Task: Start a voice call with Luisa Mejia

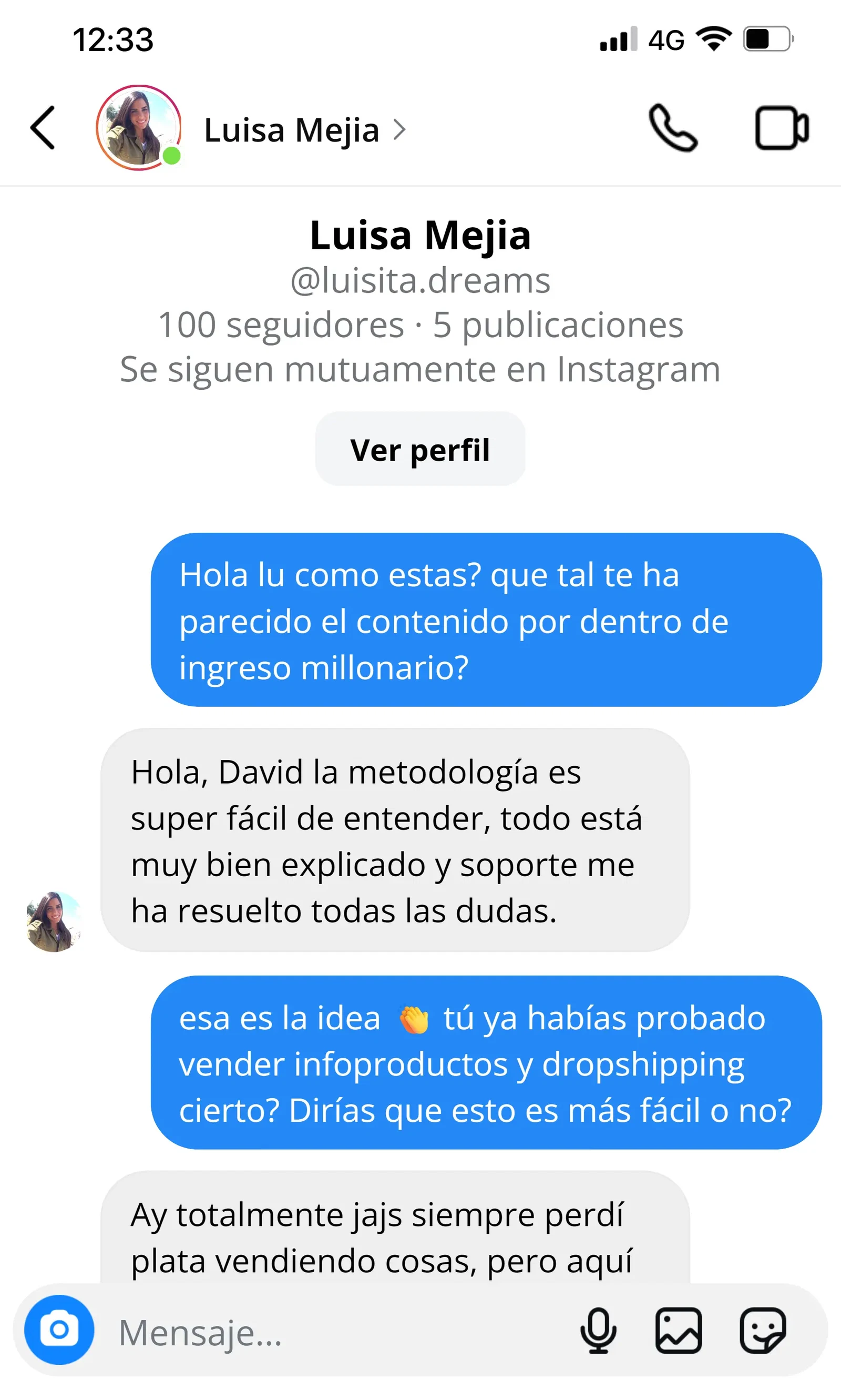Action: coord(672,128)
